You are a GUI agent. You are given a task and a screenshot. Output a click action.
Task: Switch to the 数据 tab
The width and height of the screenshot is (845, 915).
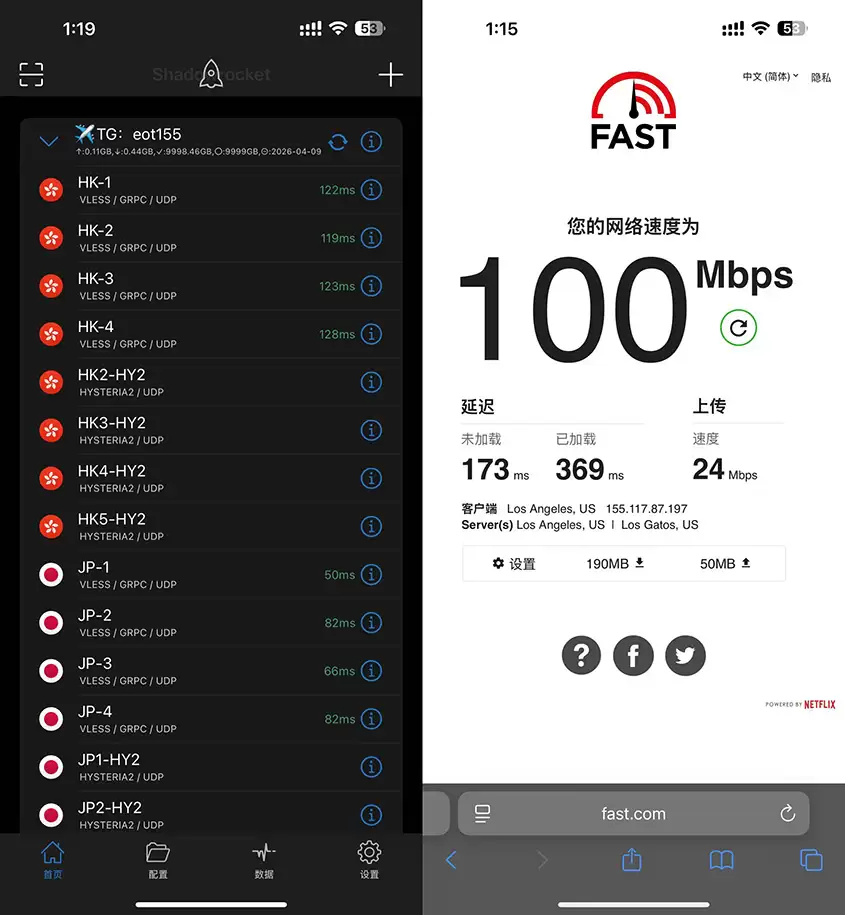[264, 859]
